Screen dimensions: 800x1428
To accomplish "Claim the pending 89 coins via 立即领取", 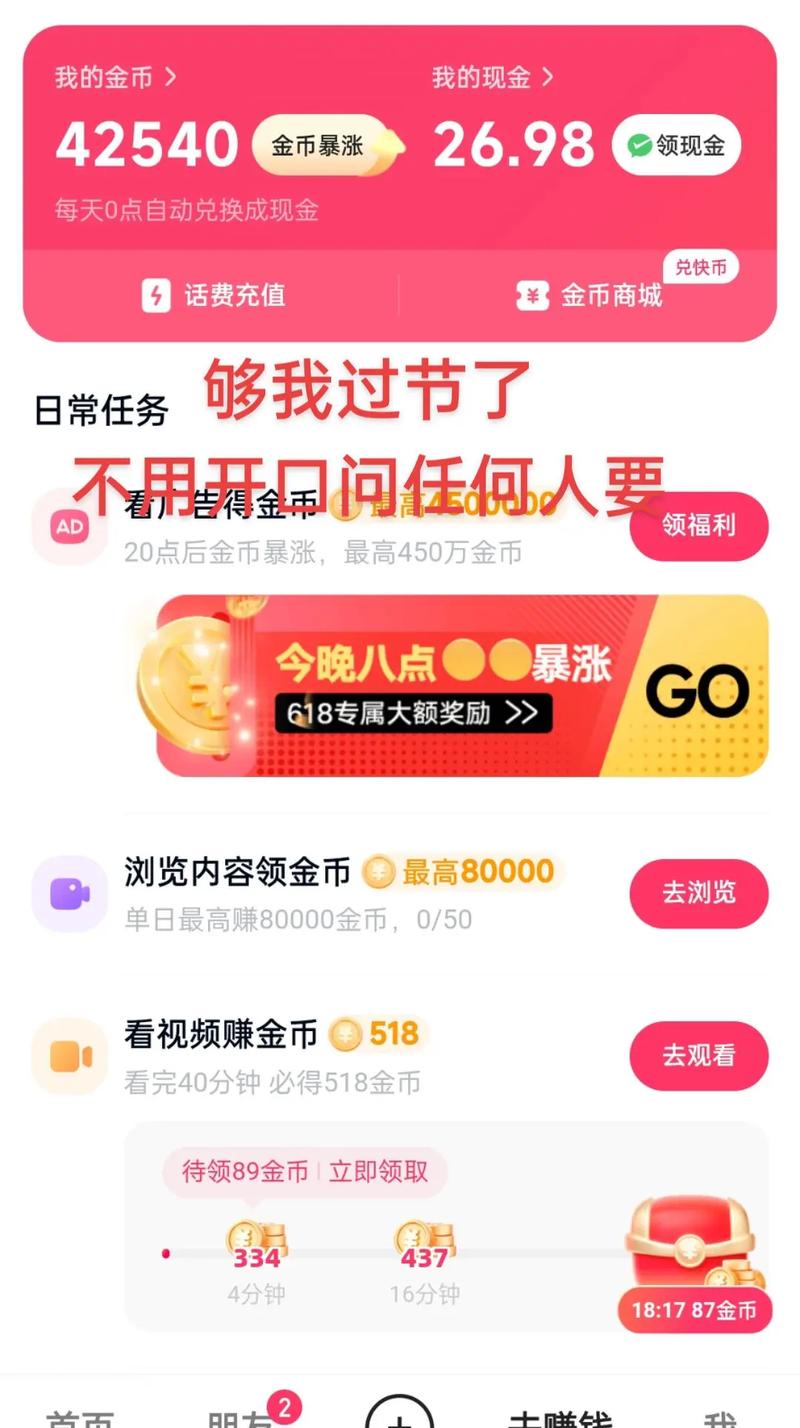I will (x=378, y=1172).
